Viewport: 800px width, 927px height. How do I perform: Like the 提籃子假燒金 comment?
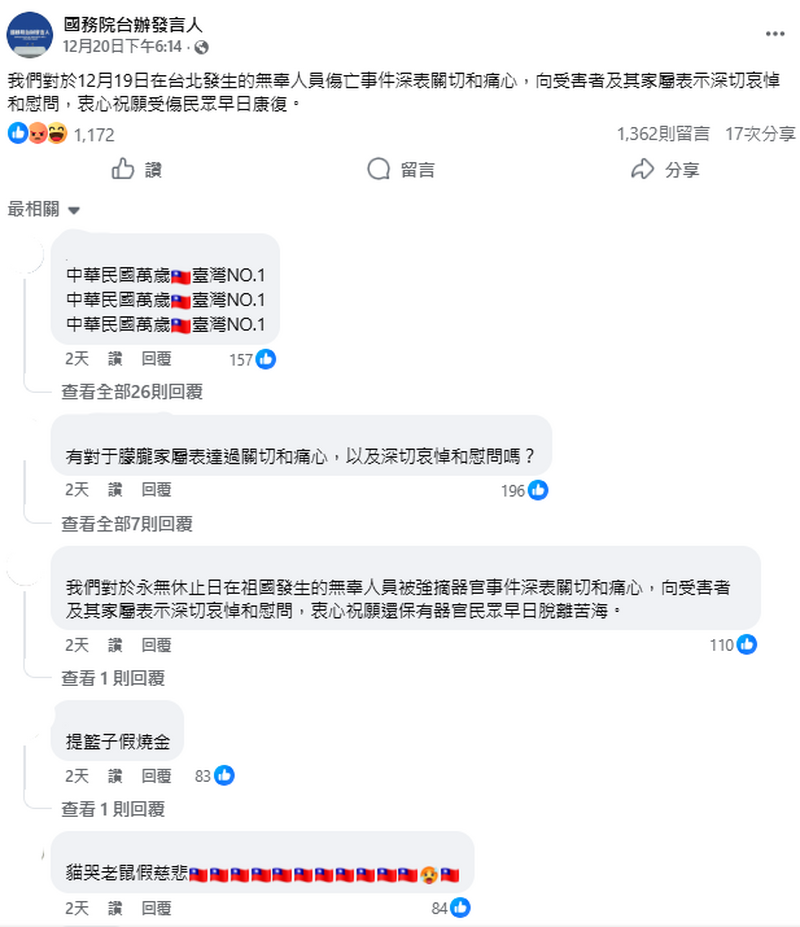(x=115, y=775)
